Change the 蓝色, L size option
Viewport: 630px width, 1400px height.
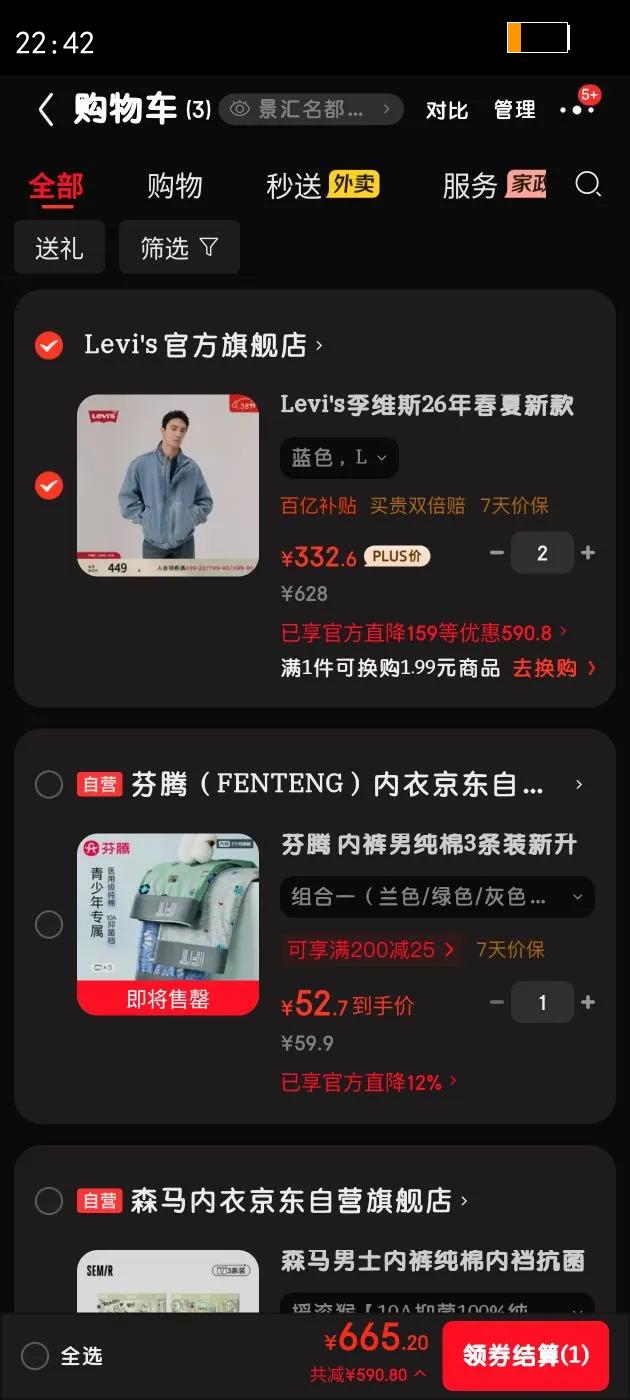point(339,458)
